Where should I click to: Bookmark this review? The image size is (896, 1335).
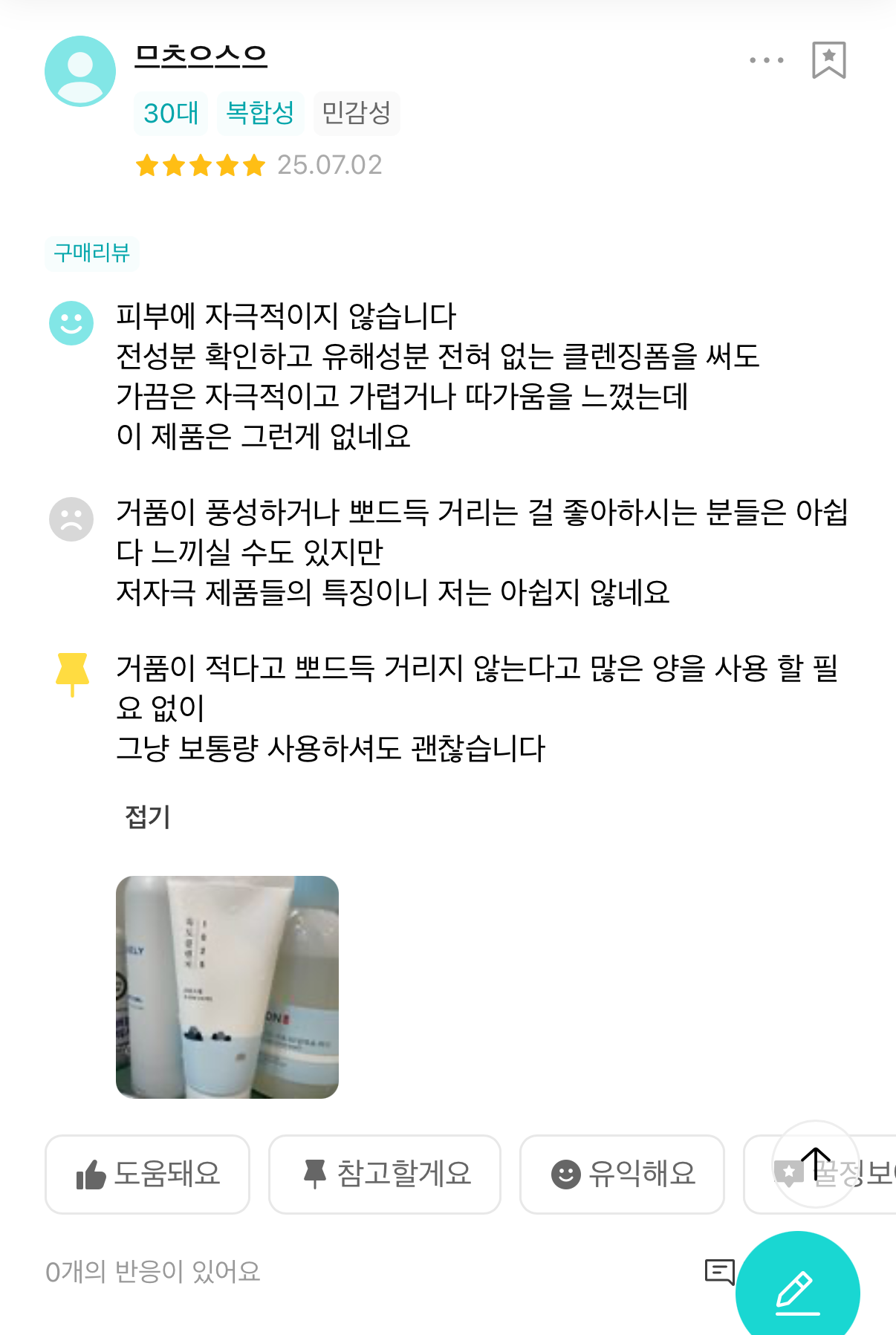click(828, 60)
